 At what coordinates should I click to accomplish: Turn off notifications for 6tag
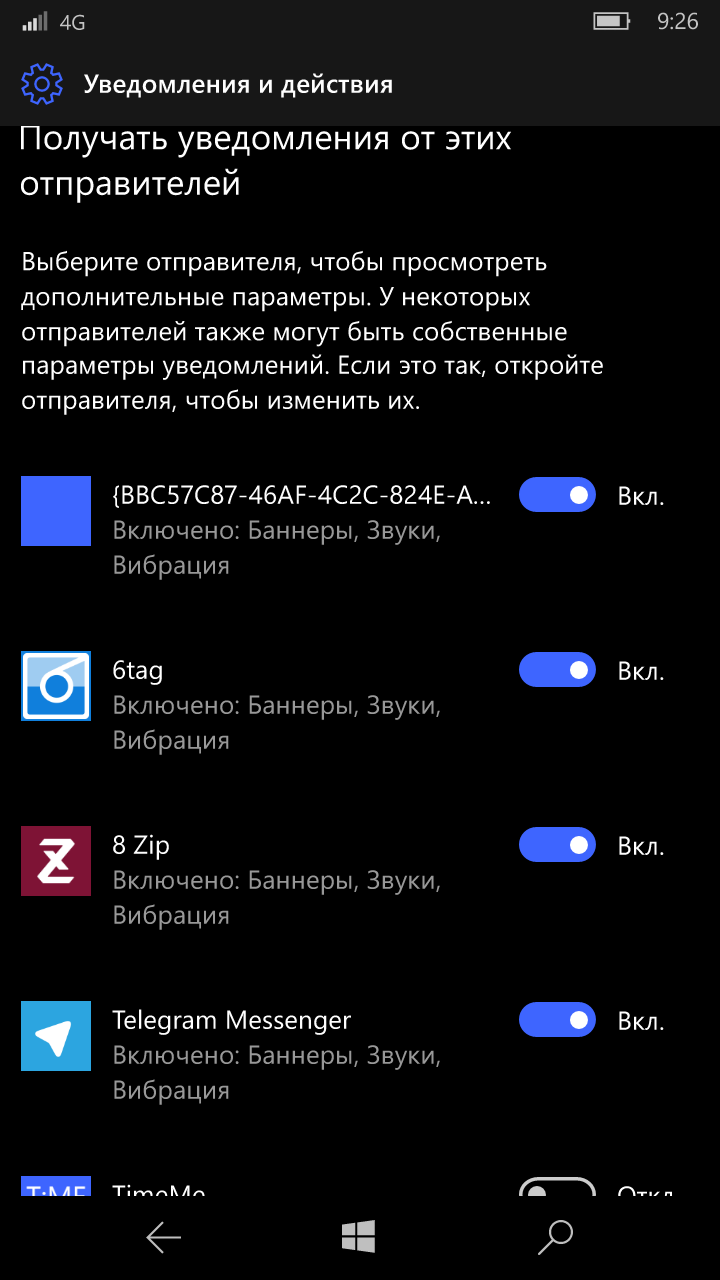pyautogui.click(x=557, y=670)
